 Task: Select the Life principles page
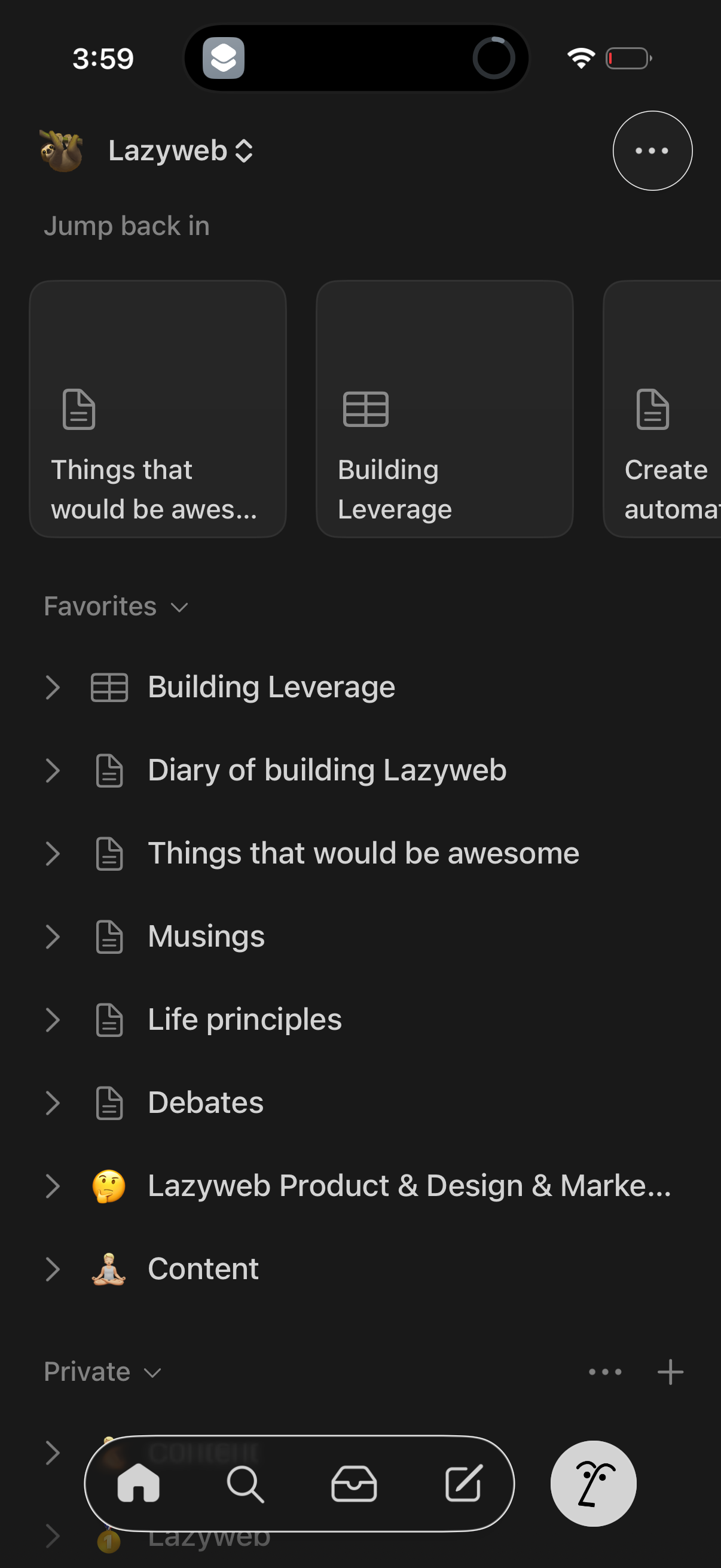click(x=244, y=1019)
